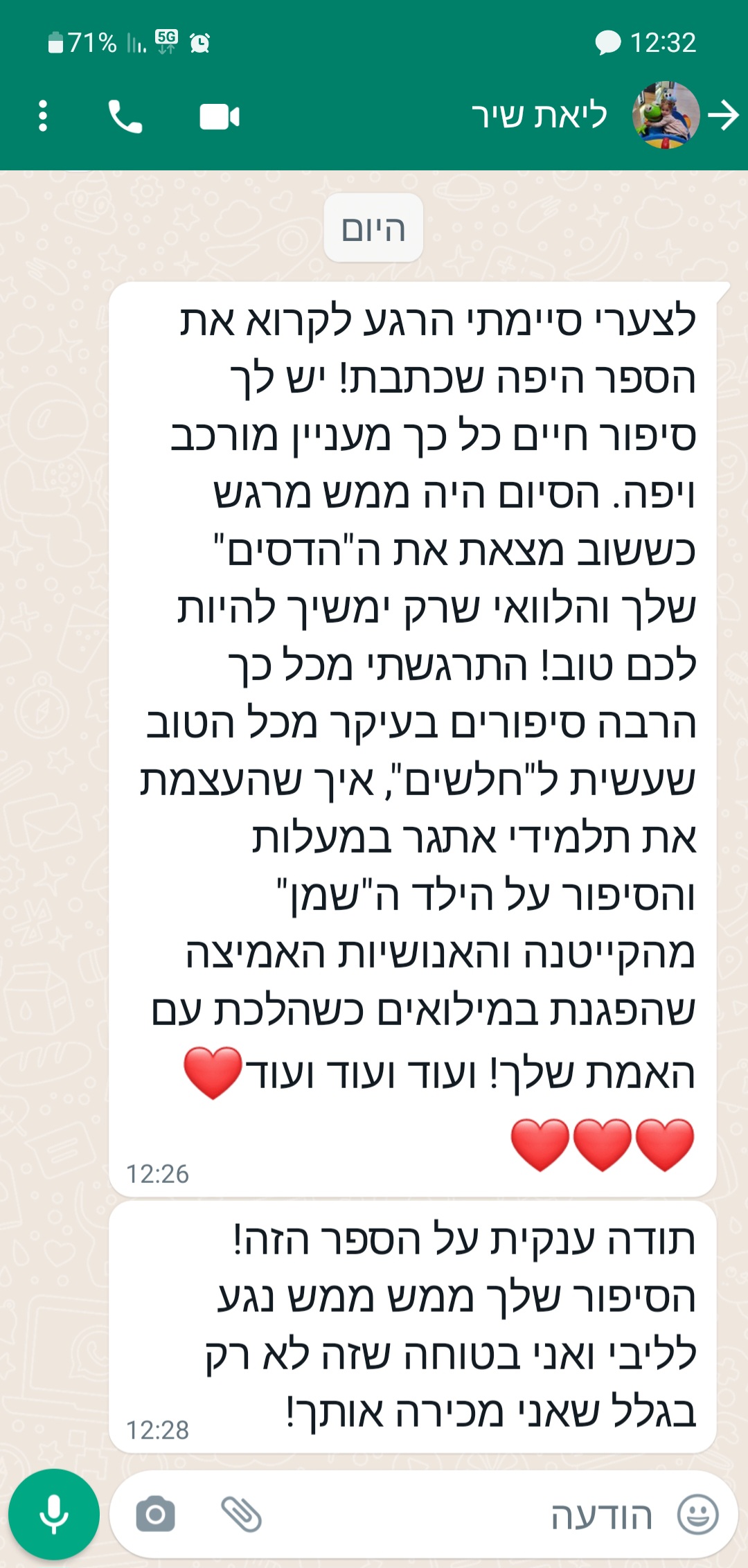Open the emoji picker

[x=697, y=1515]
